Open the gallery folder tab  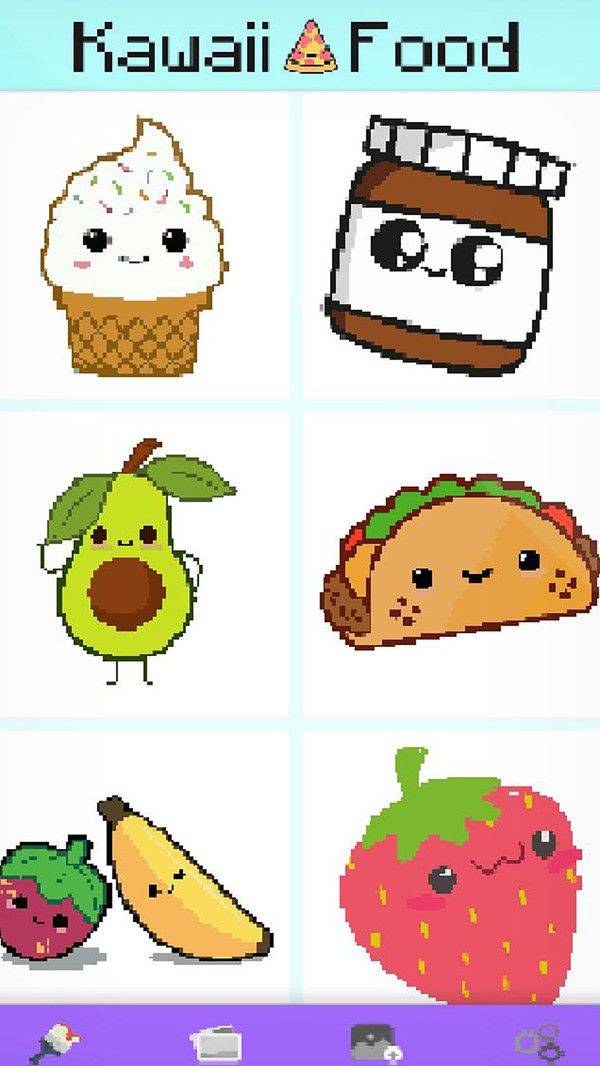(216, 1041)
